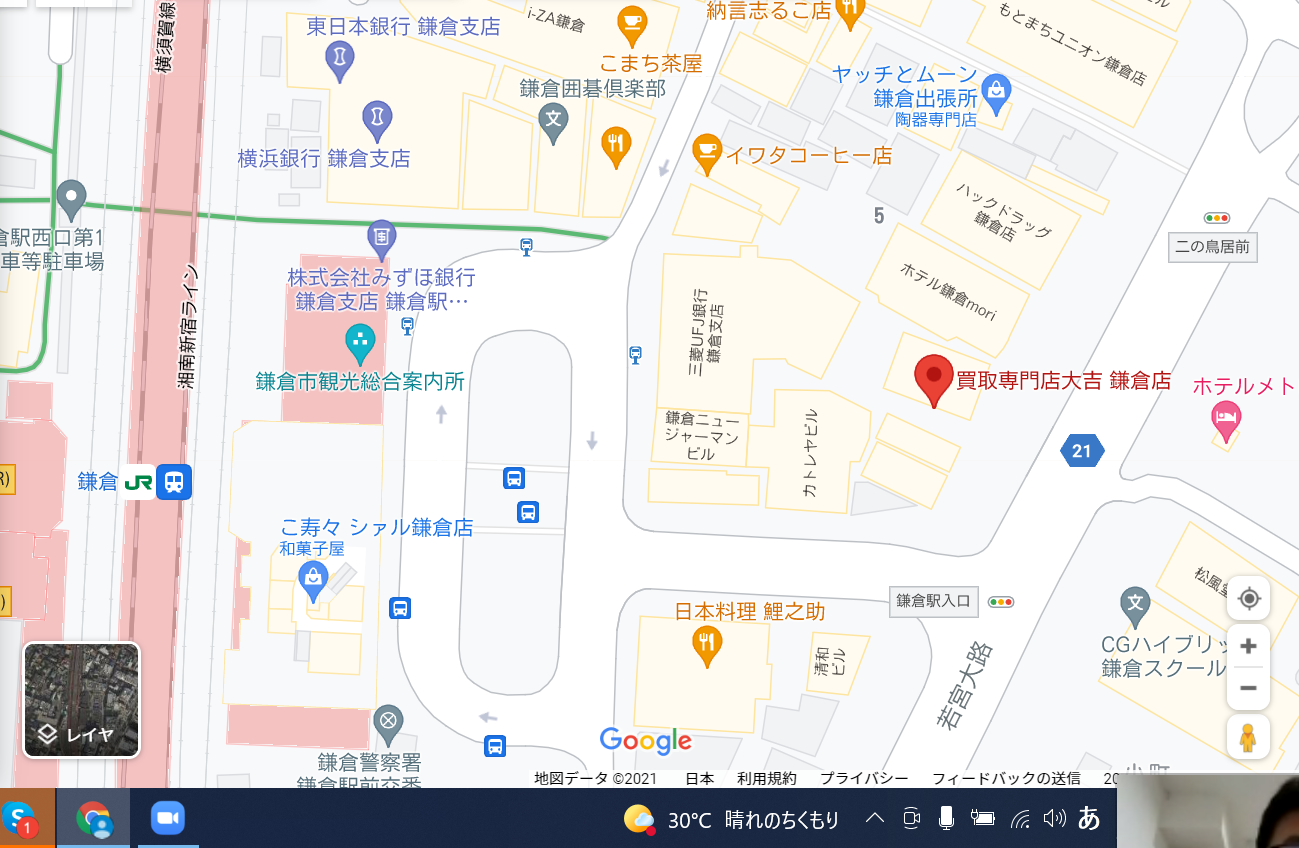Select the こまち茶屋 cafe marker
Screen dimensions: 1299x848
[630, 22]
